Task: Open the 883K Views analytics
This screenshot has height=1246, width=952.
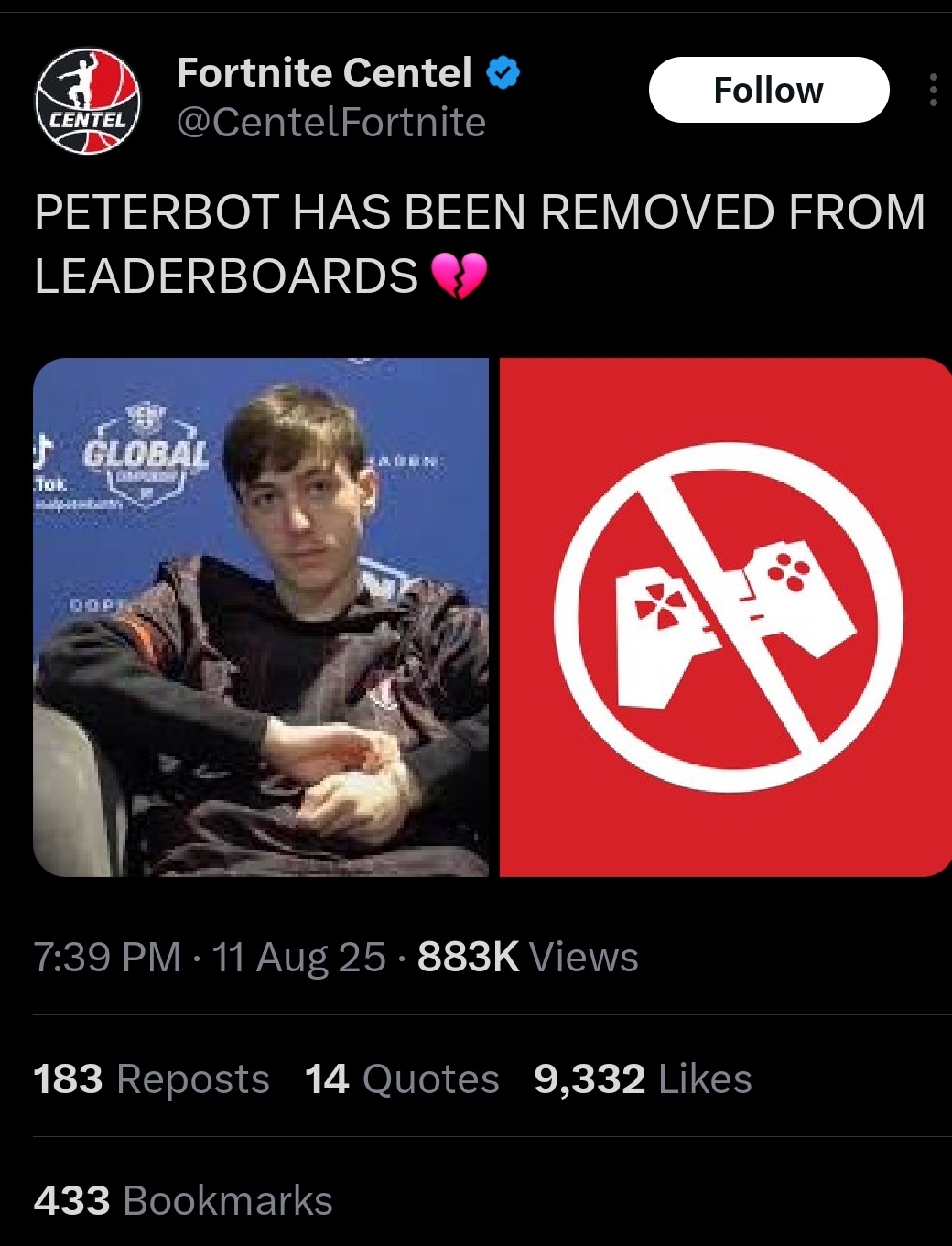Action: [527, 957]
